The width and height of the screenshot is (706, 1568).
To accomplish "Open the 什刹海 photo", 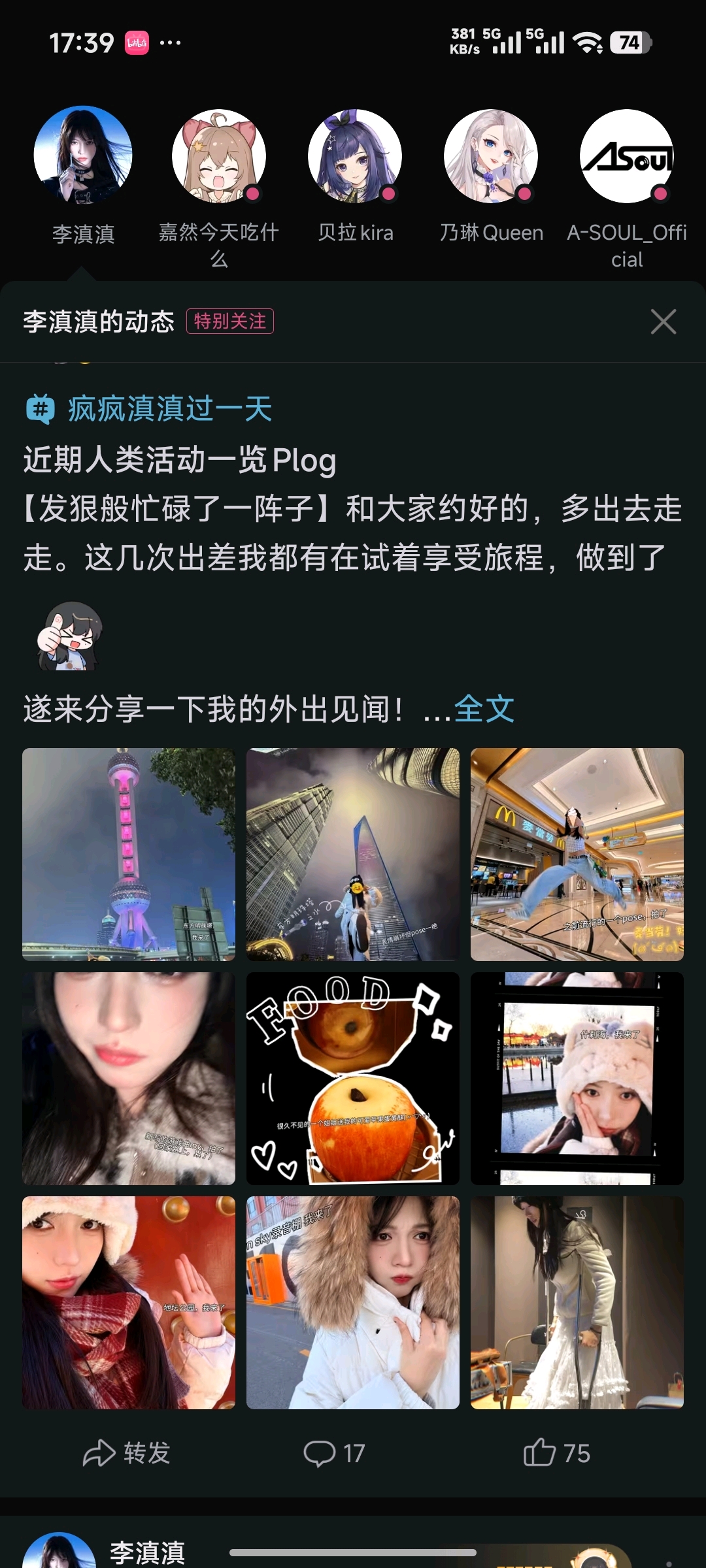I will click(577, 1078).
